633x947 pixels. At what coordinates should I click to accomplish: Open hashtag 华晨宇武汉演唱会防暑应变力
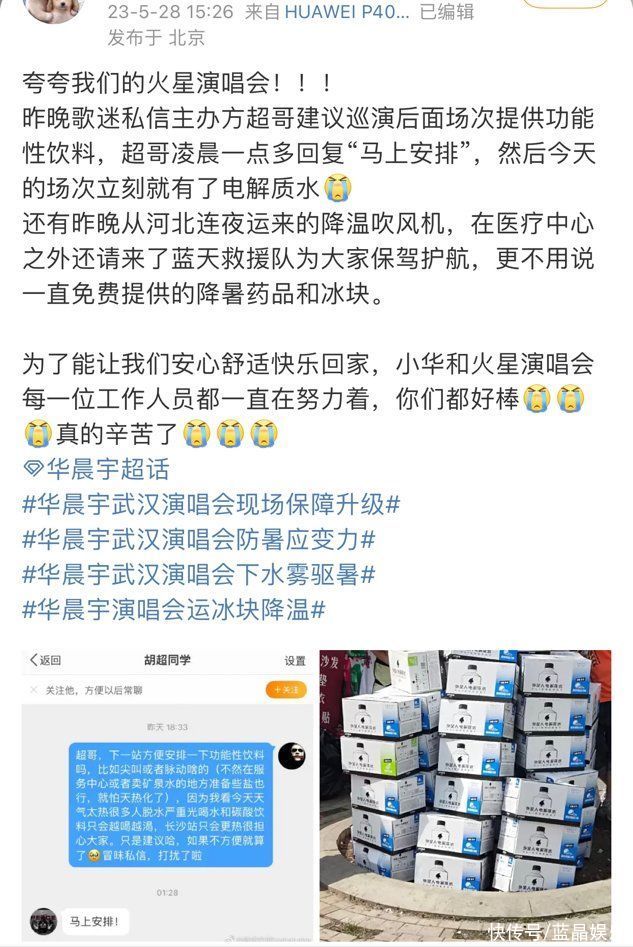(x=198, y=539)
